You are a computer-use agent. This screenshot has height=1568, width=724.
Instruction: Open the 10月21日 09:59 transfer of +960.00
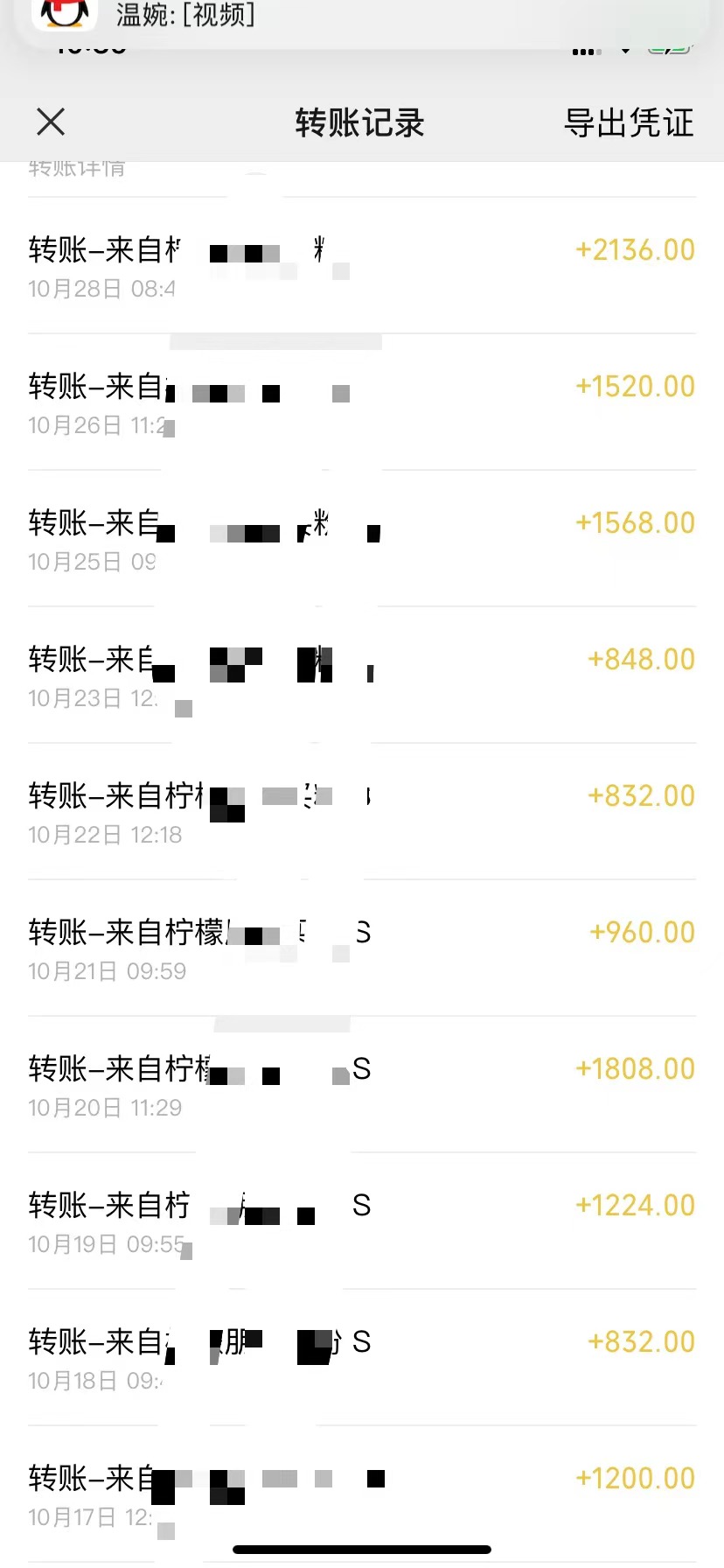[x=362, y=948]
